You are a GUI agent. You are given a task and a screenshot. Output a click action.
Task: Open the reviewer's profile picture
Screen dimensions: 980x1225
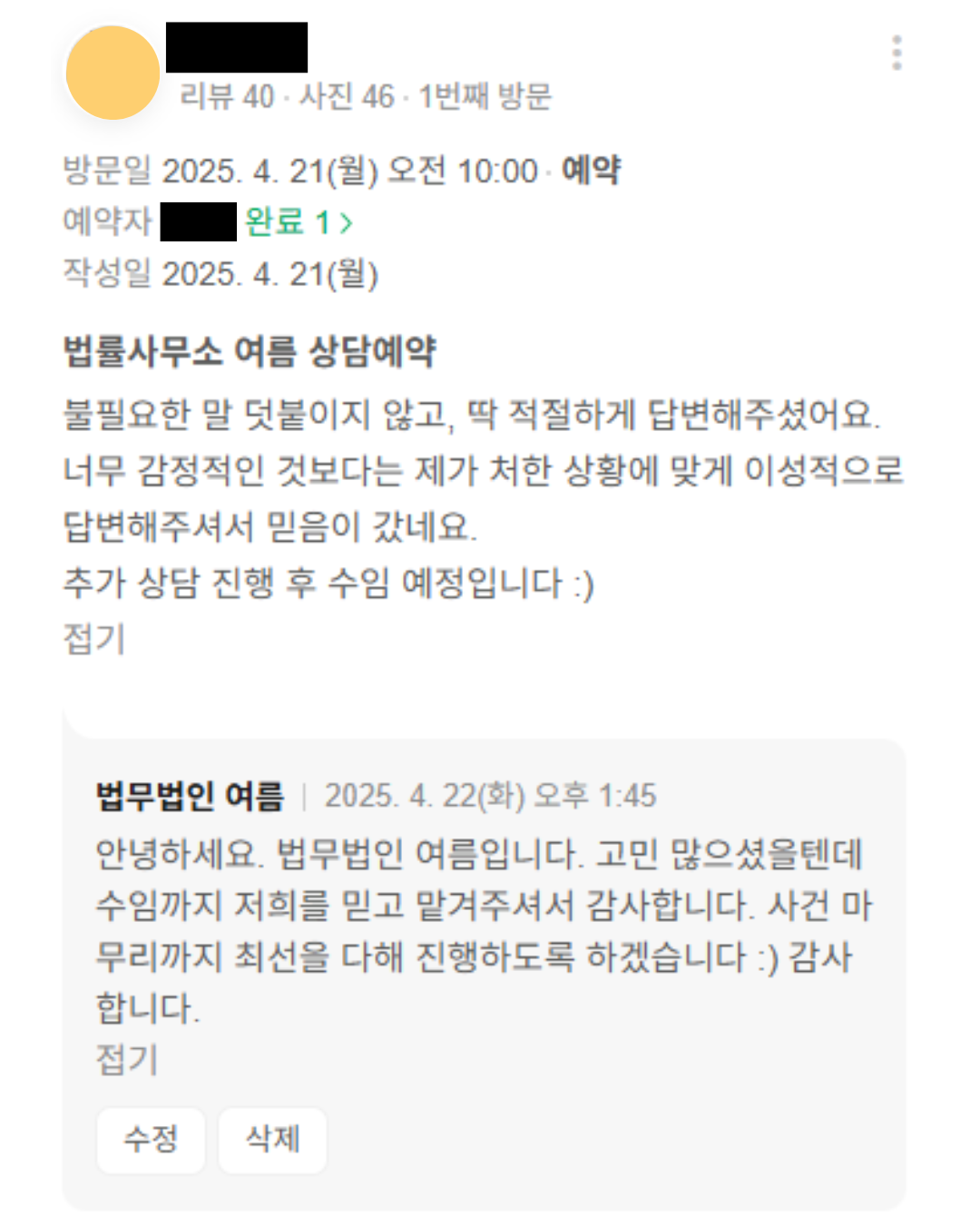point(113,73)
